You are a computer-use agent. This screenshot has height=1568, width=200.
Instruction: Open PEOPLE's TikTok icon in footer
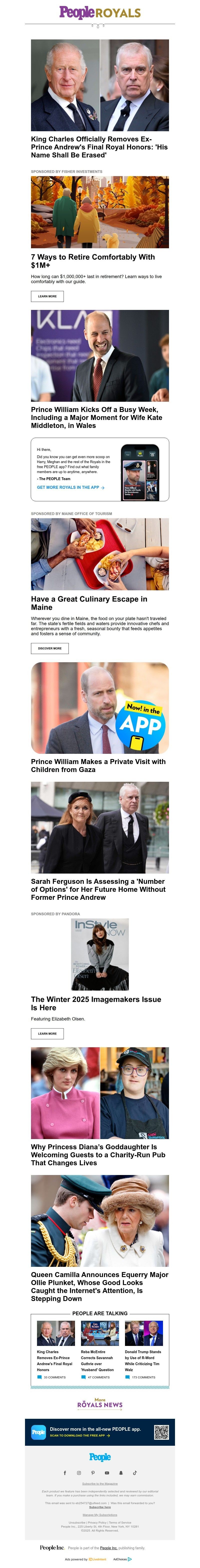[x=135, y=1472]
